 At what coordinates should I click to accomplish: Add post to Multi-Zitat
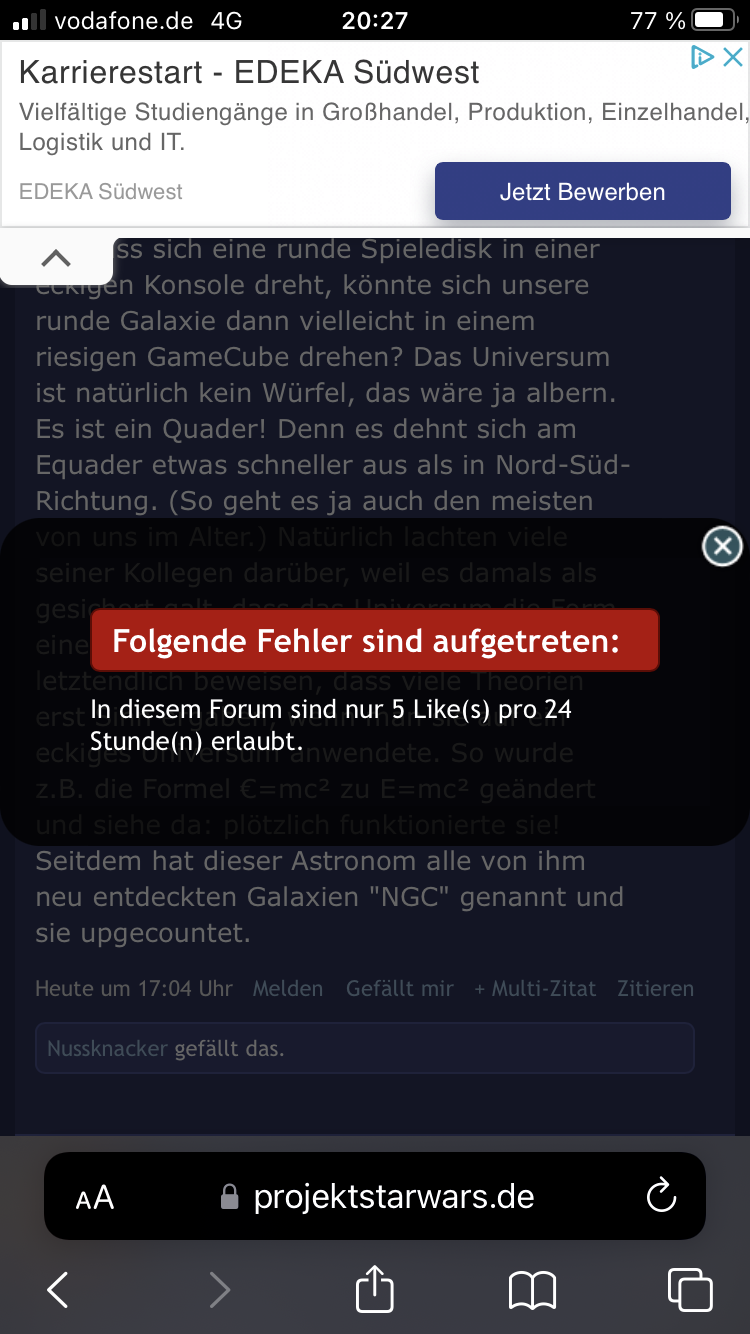[x=534, y=988]
